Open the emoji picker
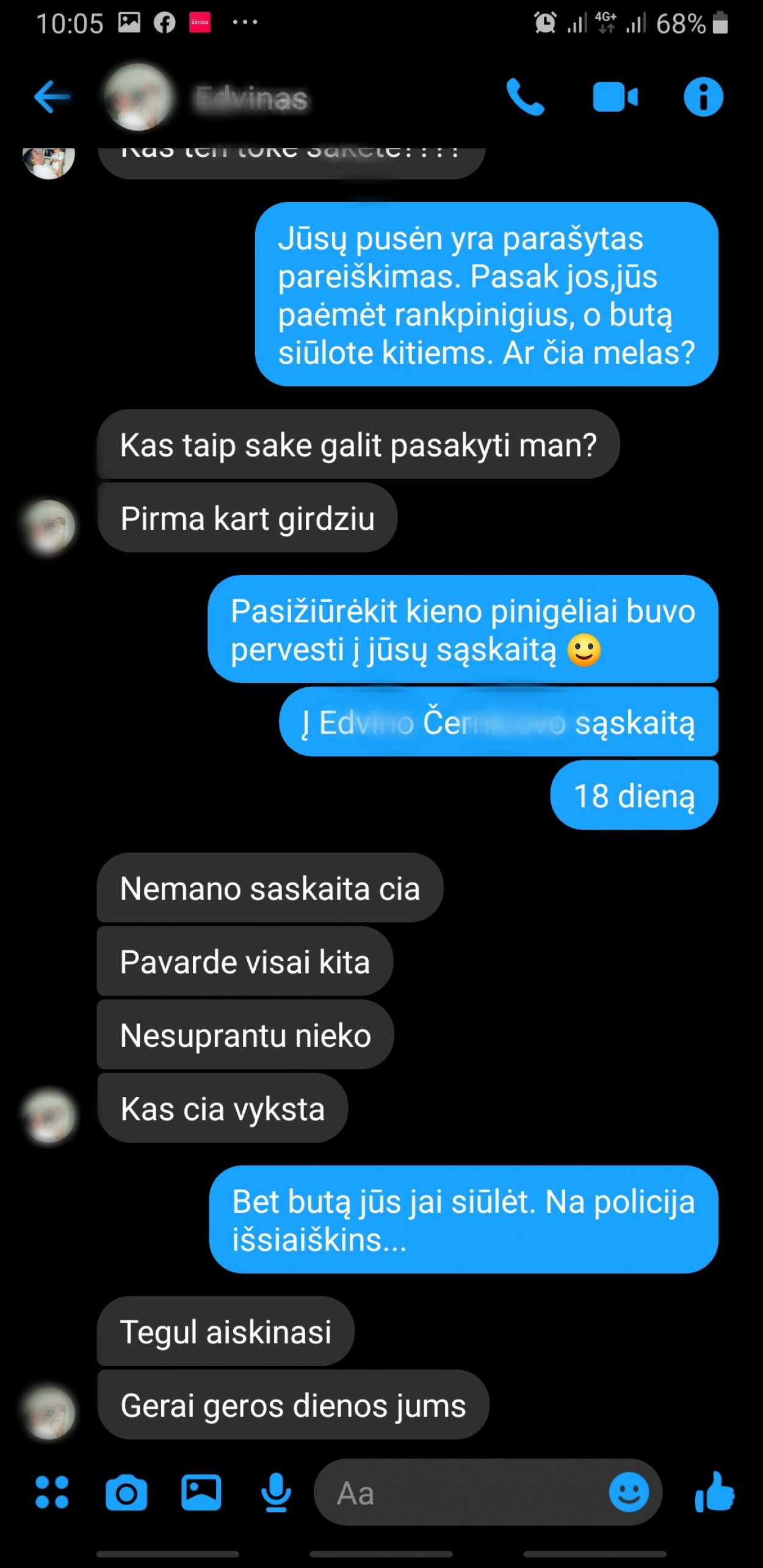Image resolution: width=763 pixels, height=1568 pixels. click(629, 1492)
